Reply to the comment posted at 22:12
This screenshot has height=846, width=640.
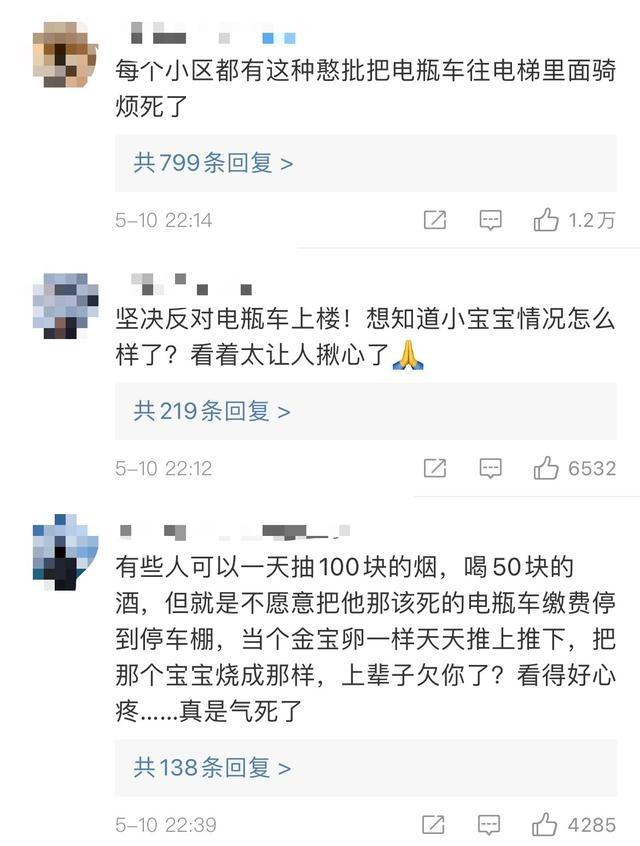point(490,468)
